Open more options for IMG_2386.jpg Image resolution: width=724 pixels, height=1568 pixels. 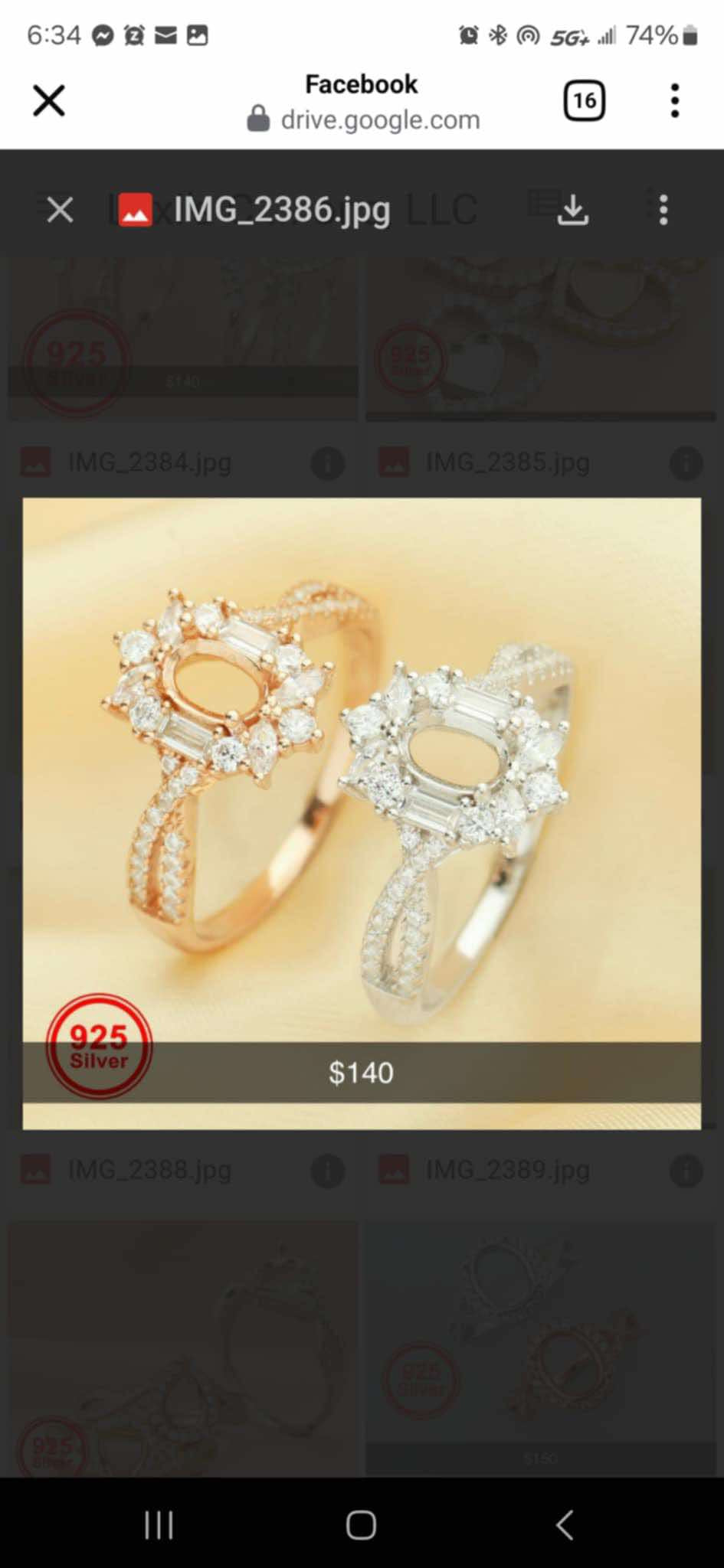[663, 210]
